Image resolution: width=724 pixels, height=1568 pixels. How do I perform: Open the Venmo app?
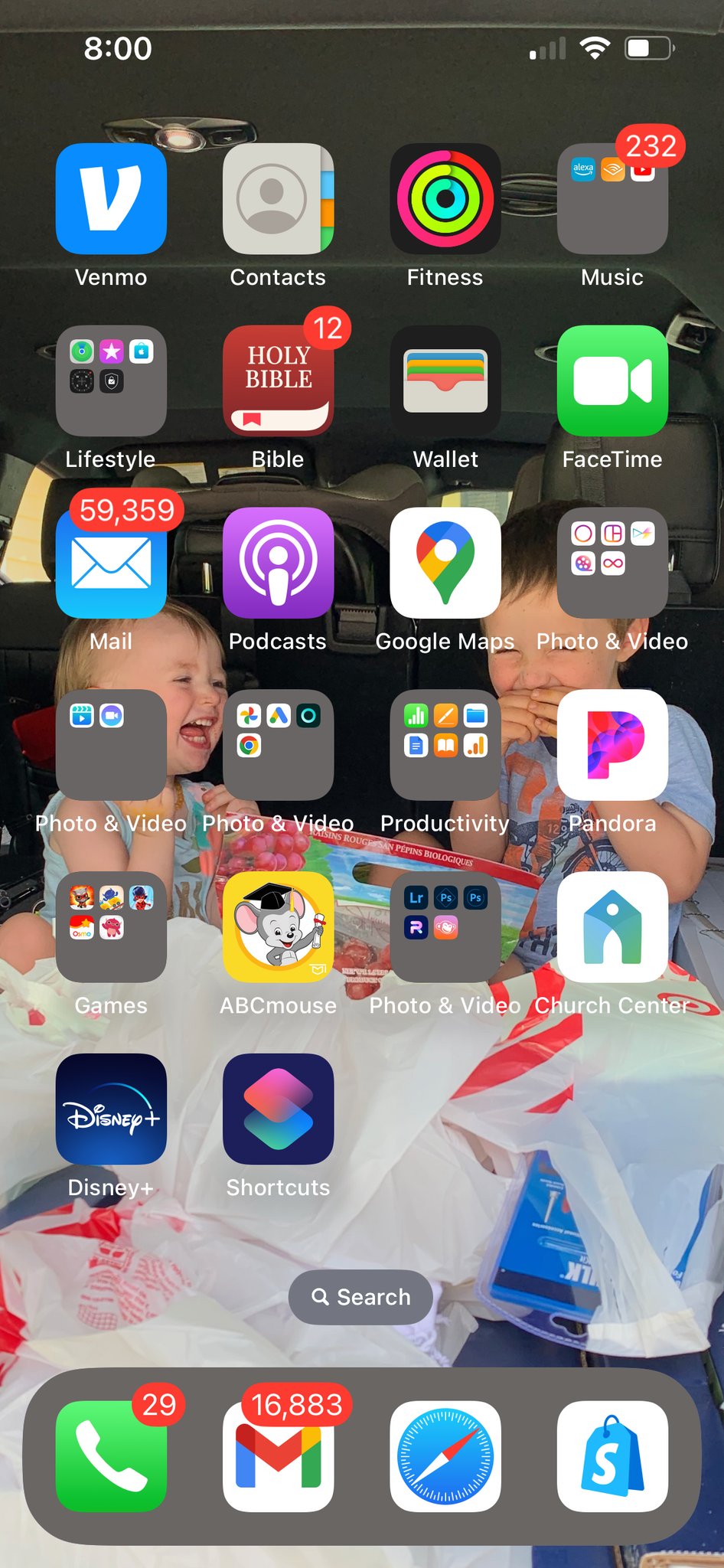point(111,199)
